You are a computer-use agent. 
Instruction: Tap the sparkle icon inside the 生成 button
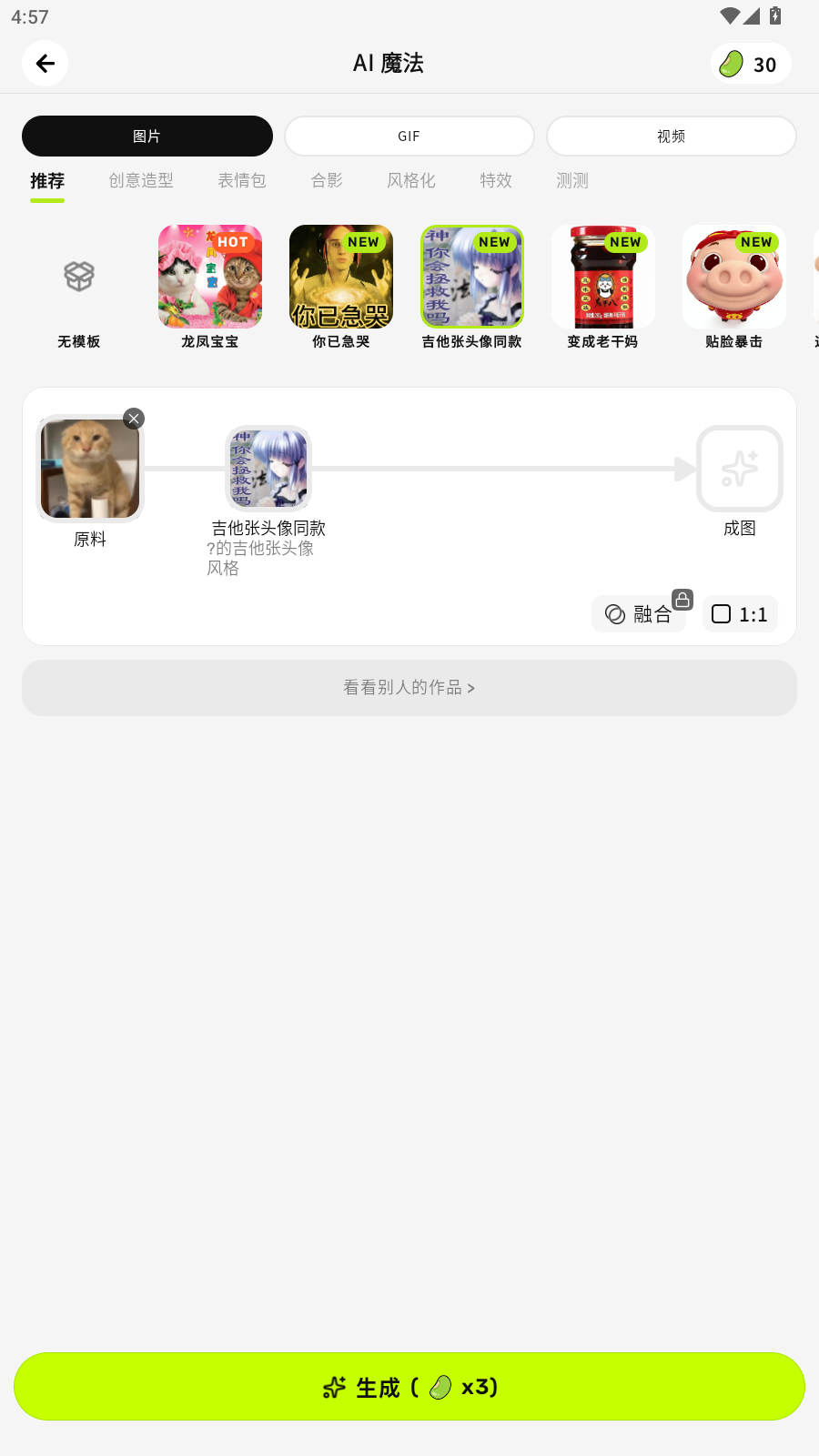[334, 1387]
